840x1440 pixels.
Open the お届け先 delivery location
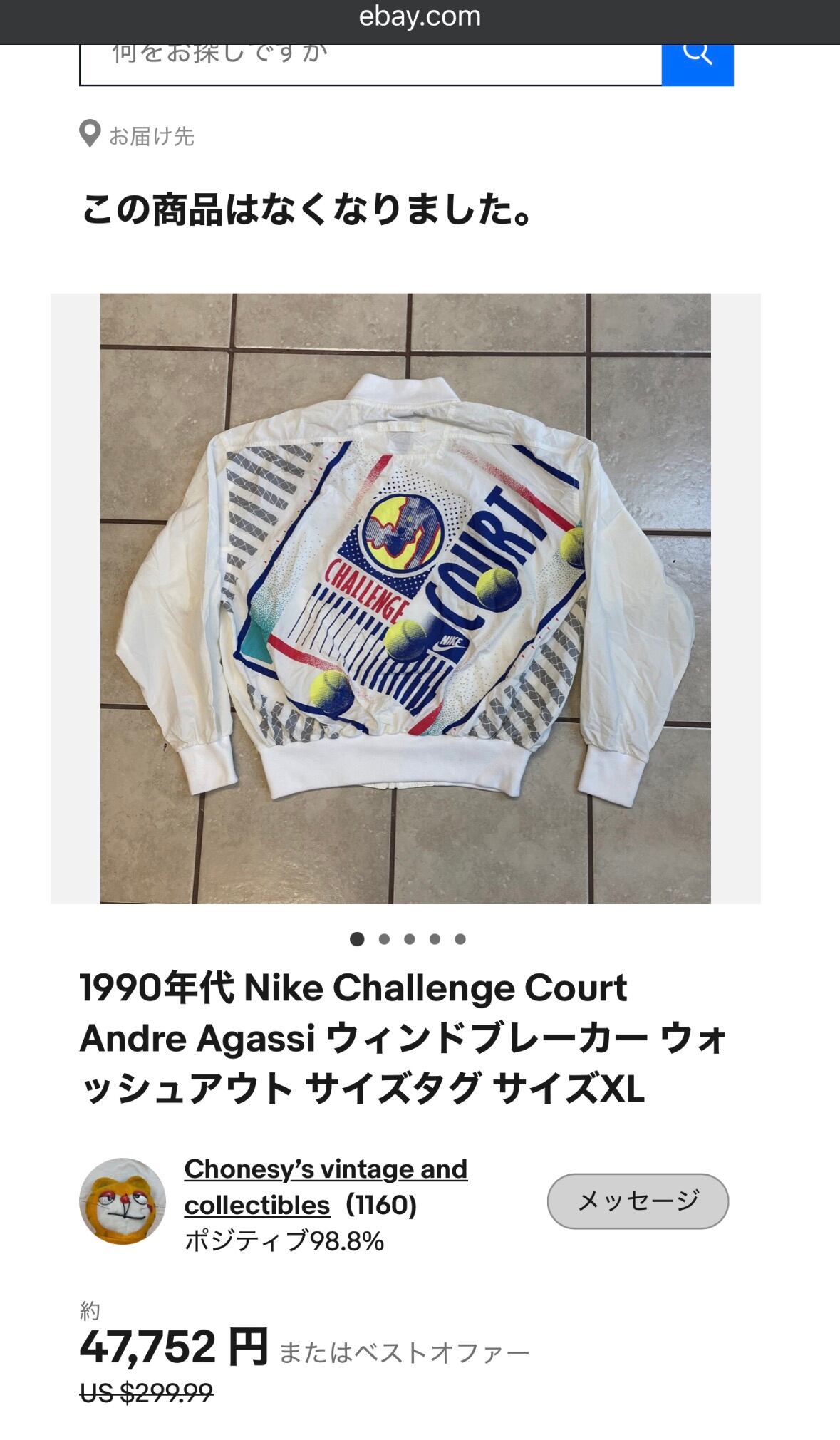point(137,135)
